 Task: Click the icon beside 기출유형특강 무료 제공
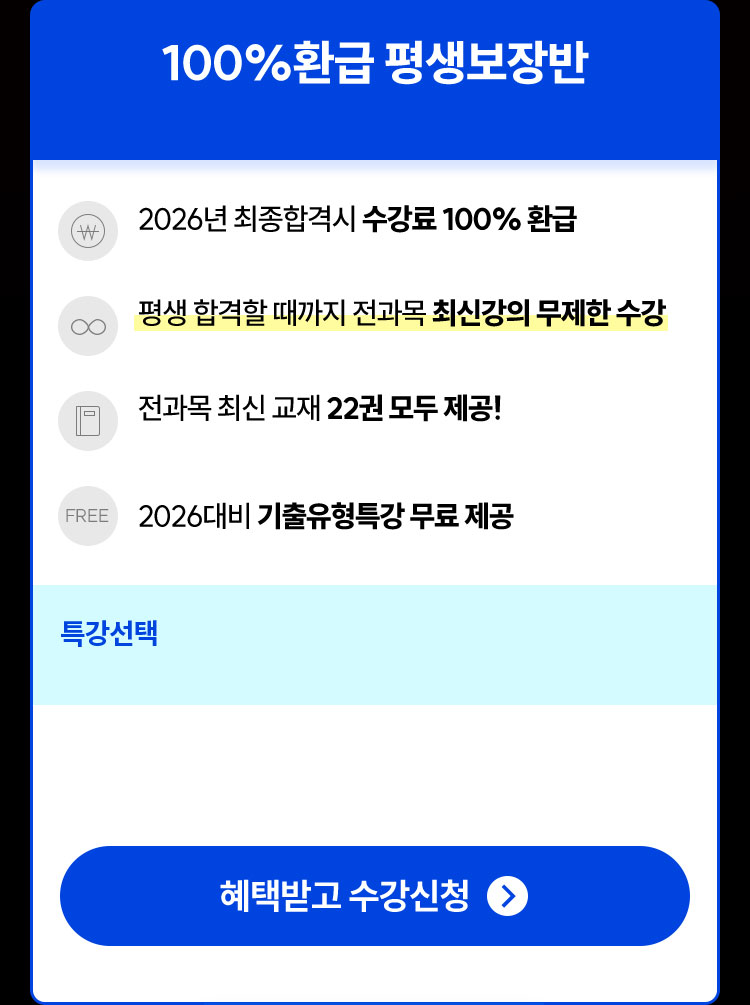(x=88, y=515)
